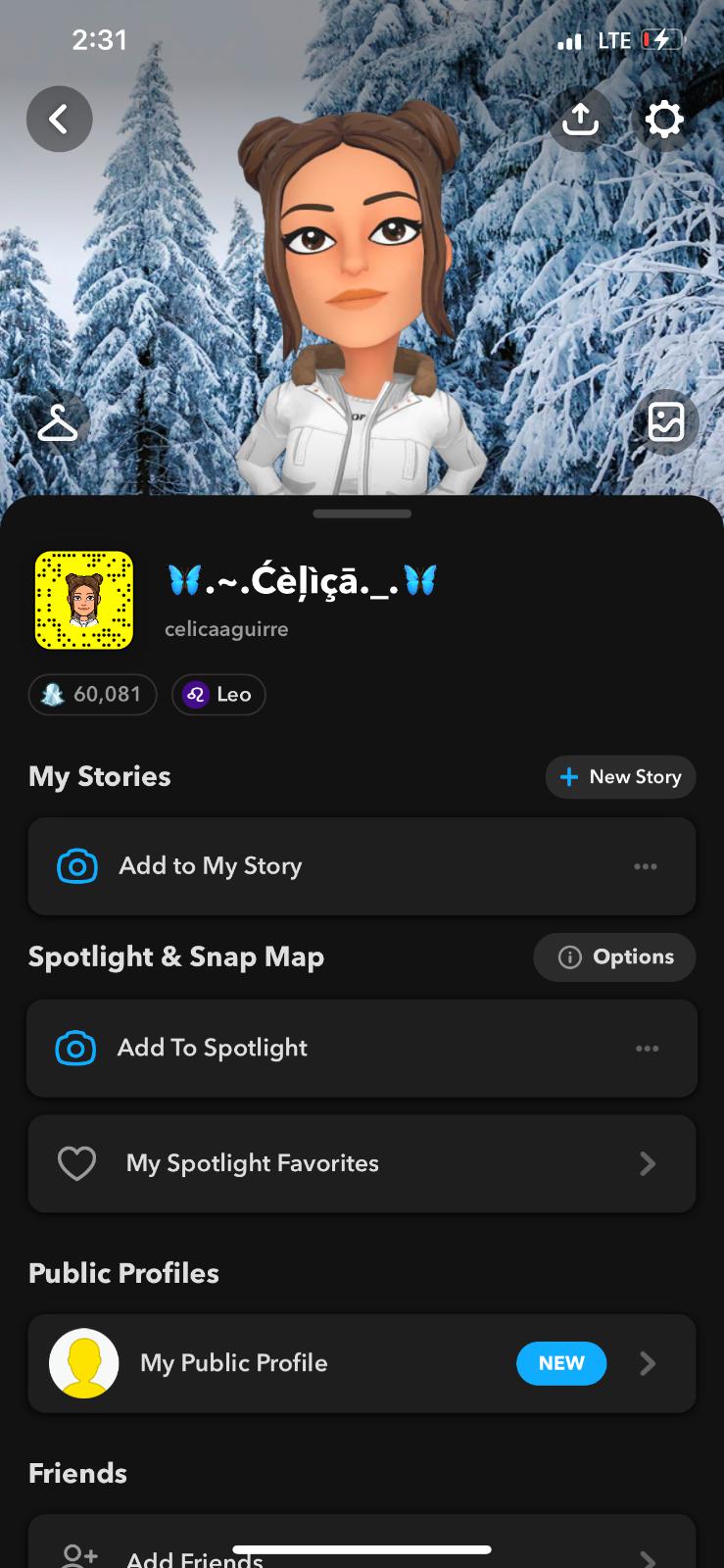Add To Spotlight
Viewport: 724px width, 1568px height.
(x=213, y=1048)
